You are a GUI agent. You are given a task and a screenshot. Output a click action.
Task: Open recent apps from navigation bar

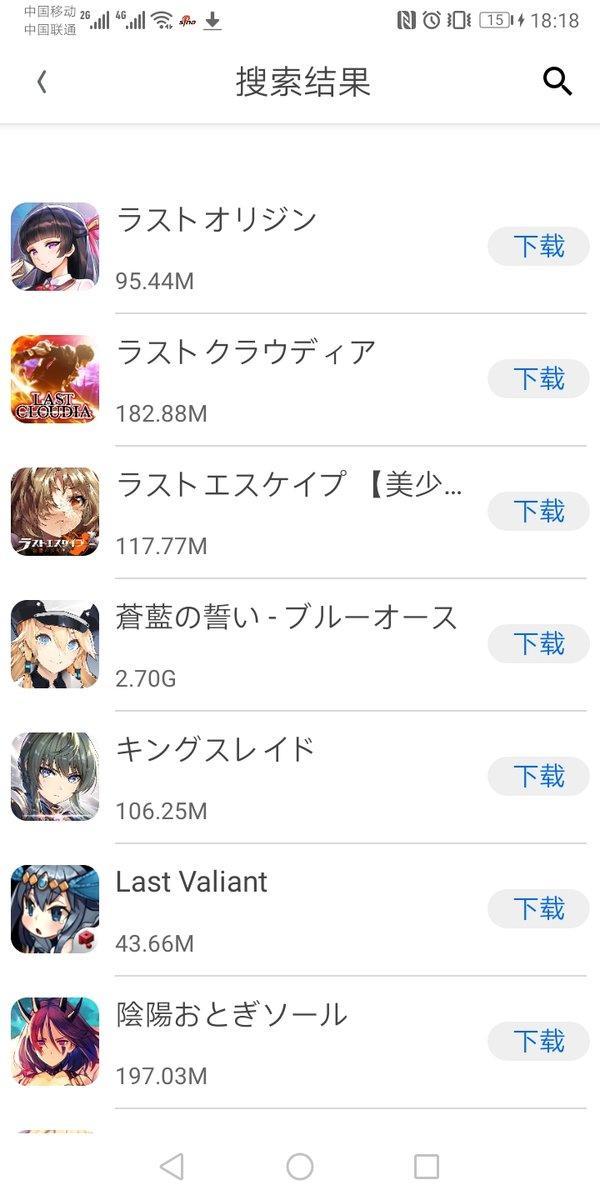click(427, 1166)
